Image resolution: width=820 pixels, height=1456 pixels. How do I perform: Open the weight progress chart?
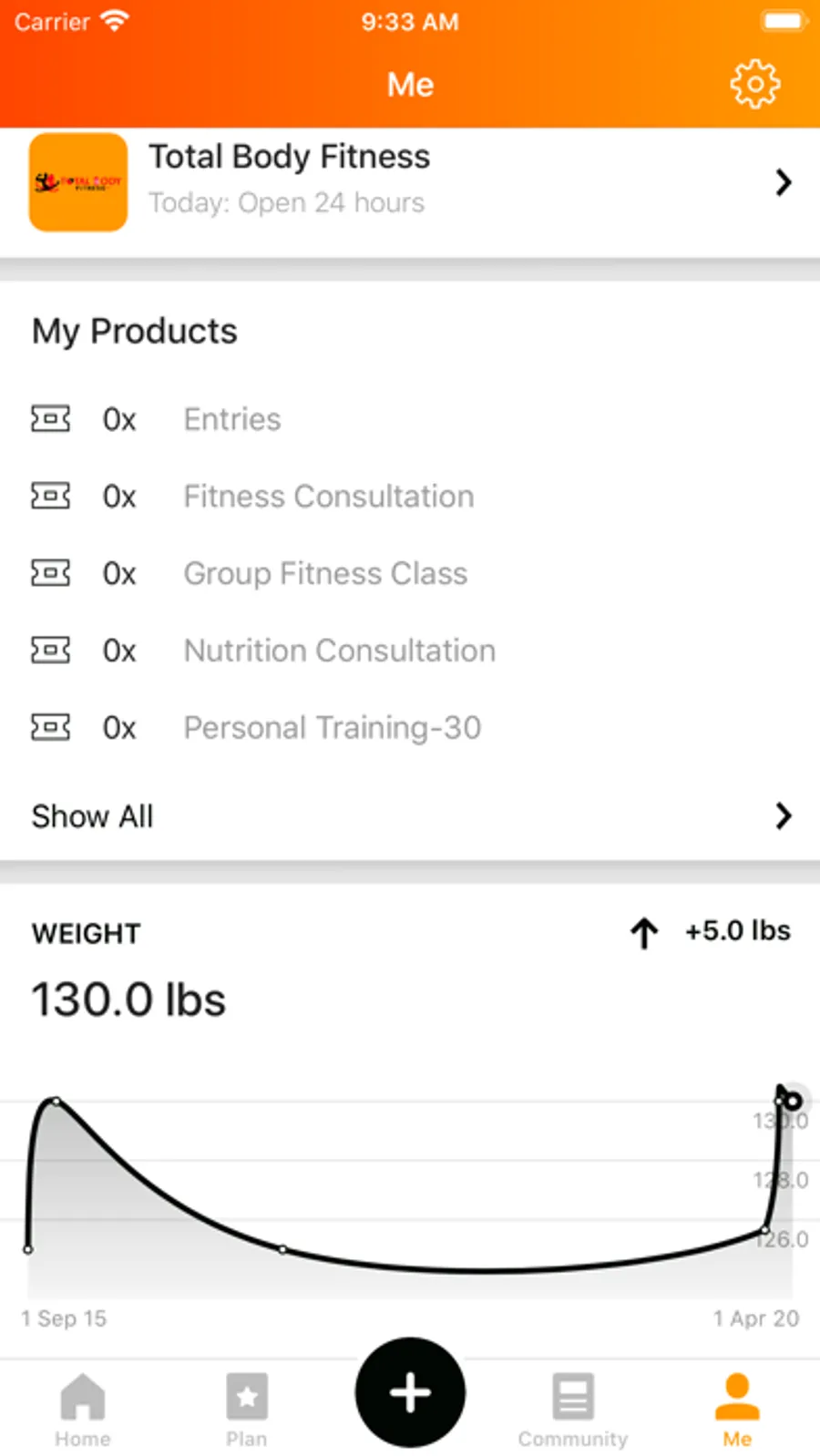[410, 1184]
